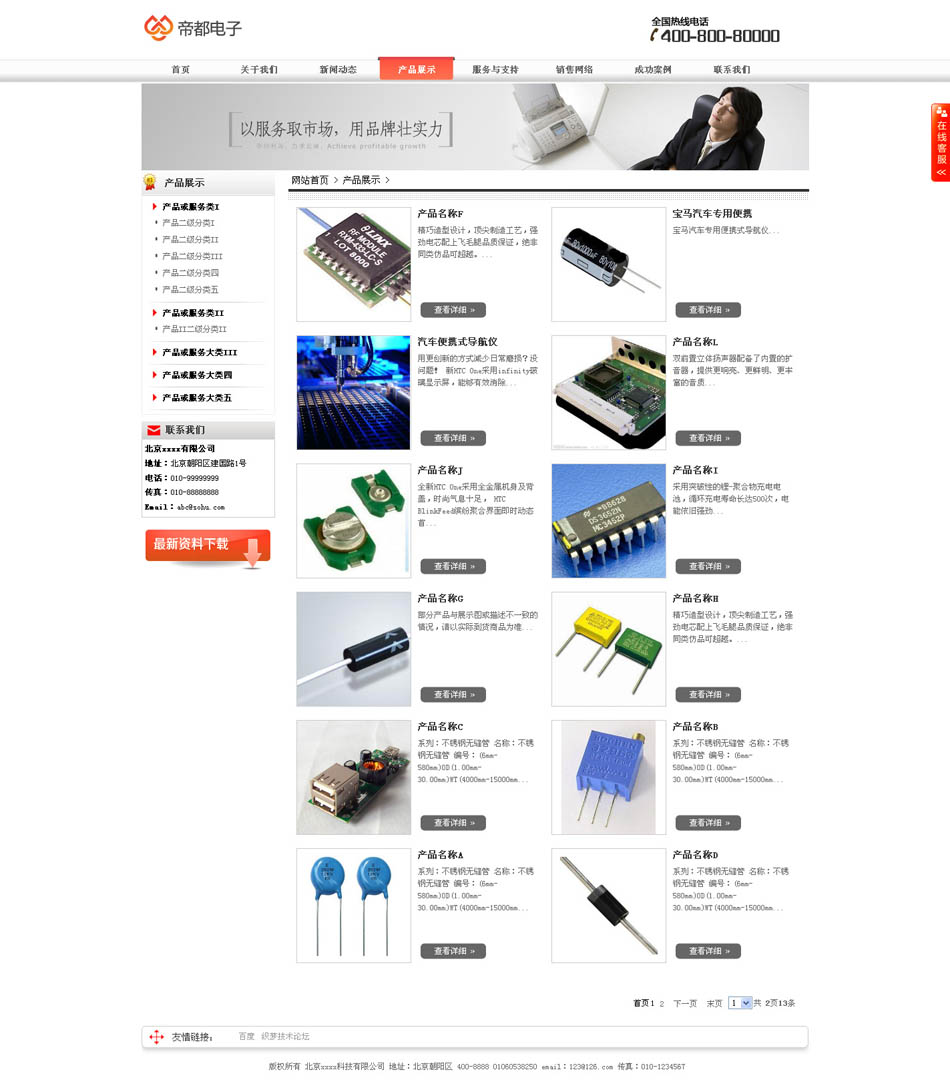The height and width of the screenshot is (1088, 950).
Task: Switch to the 关于我们 tab
Action: (x=259, y=69)
